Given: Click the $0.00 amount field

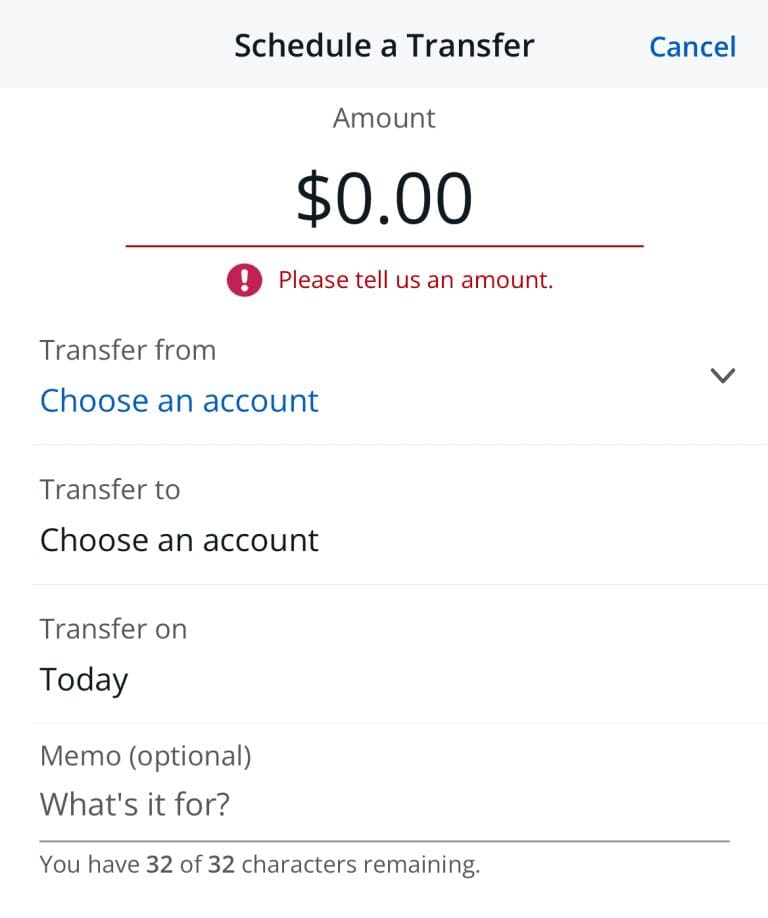Looking at the screenshot, I should coord(384,196).
